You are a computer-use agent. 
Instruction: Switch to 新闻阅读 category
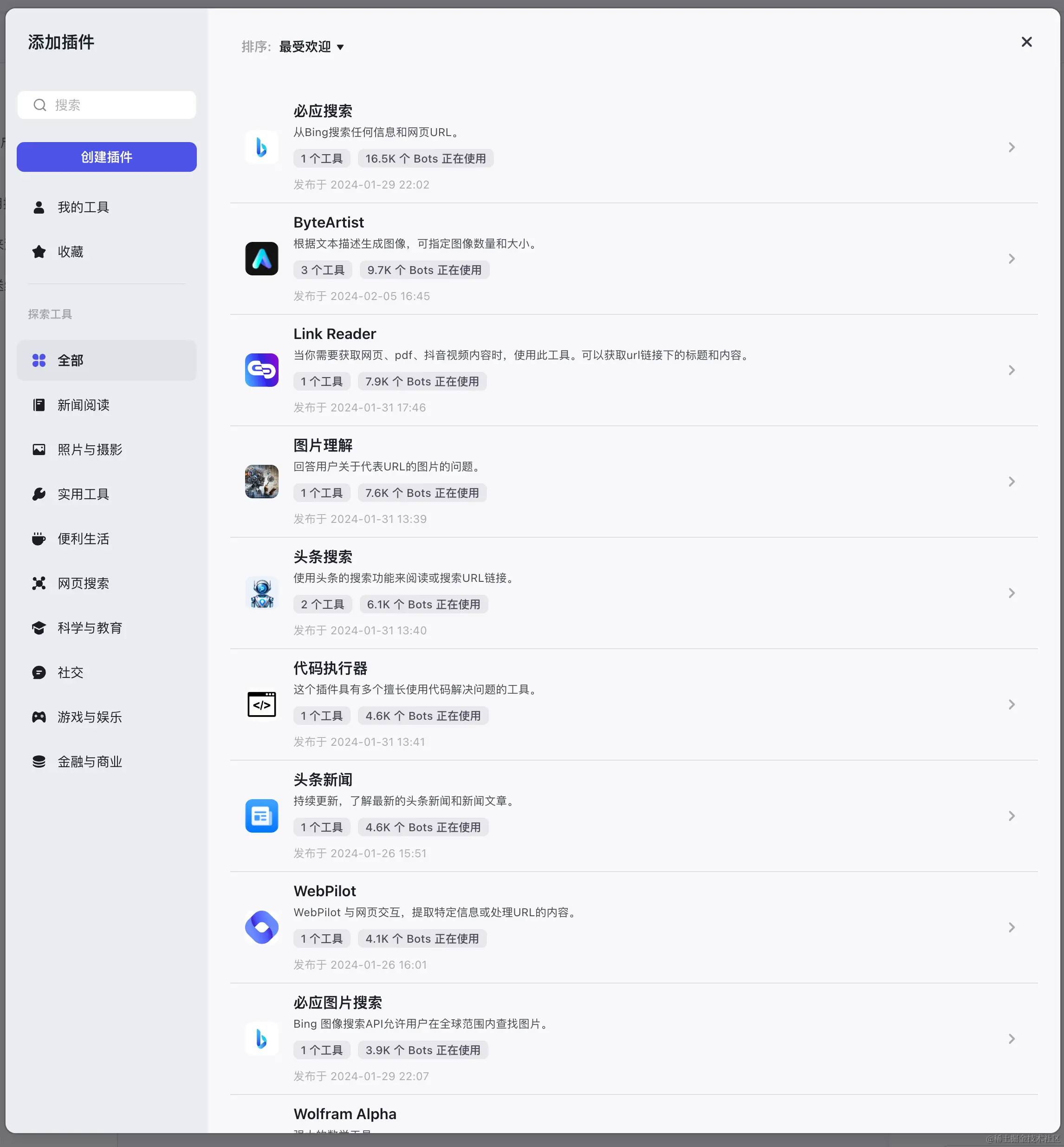tap(83, 405)
